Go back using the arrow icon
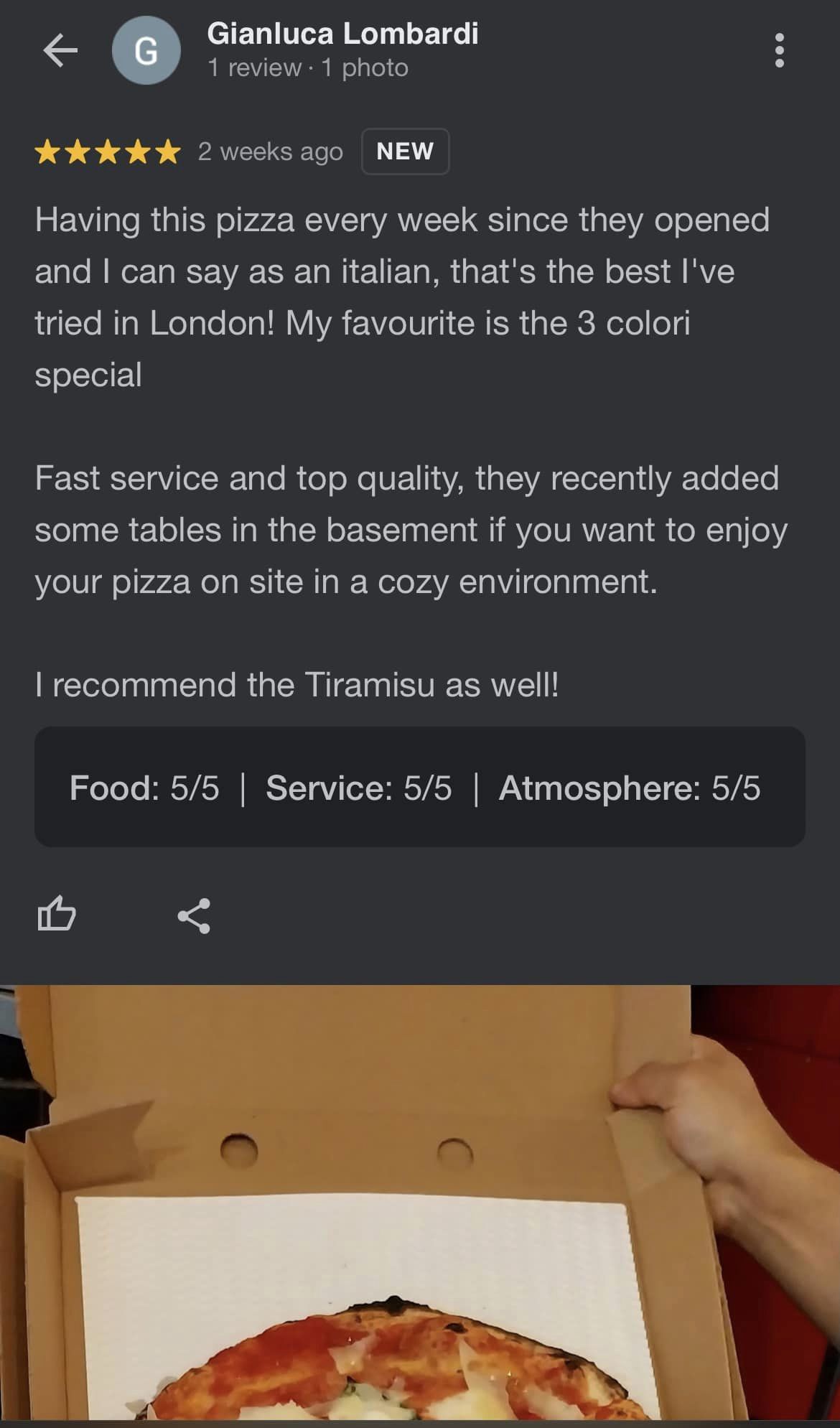840x1428 pixels. pyautogui.click(x=60, y=50)
